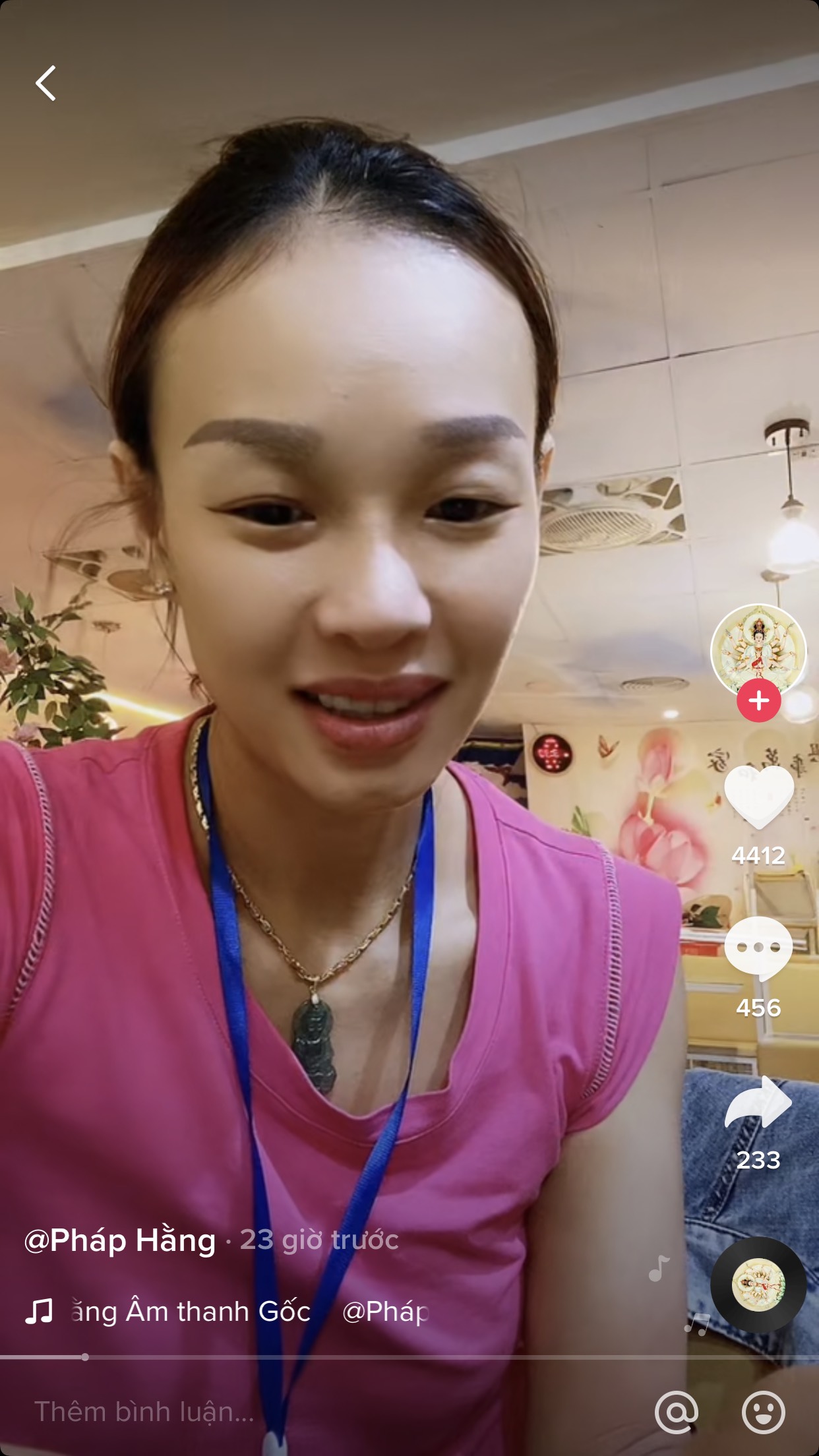Screen dimensions: 819x1456
Task: Seek using the video progress bar
Action: pyautogui.click(x=409, y=1357)
